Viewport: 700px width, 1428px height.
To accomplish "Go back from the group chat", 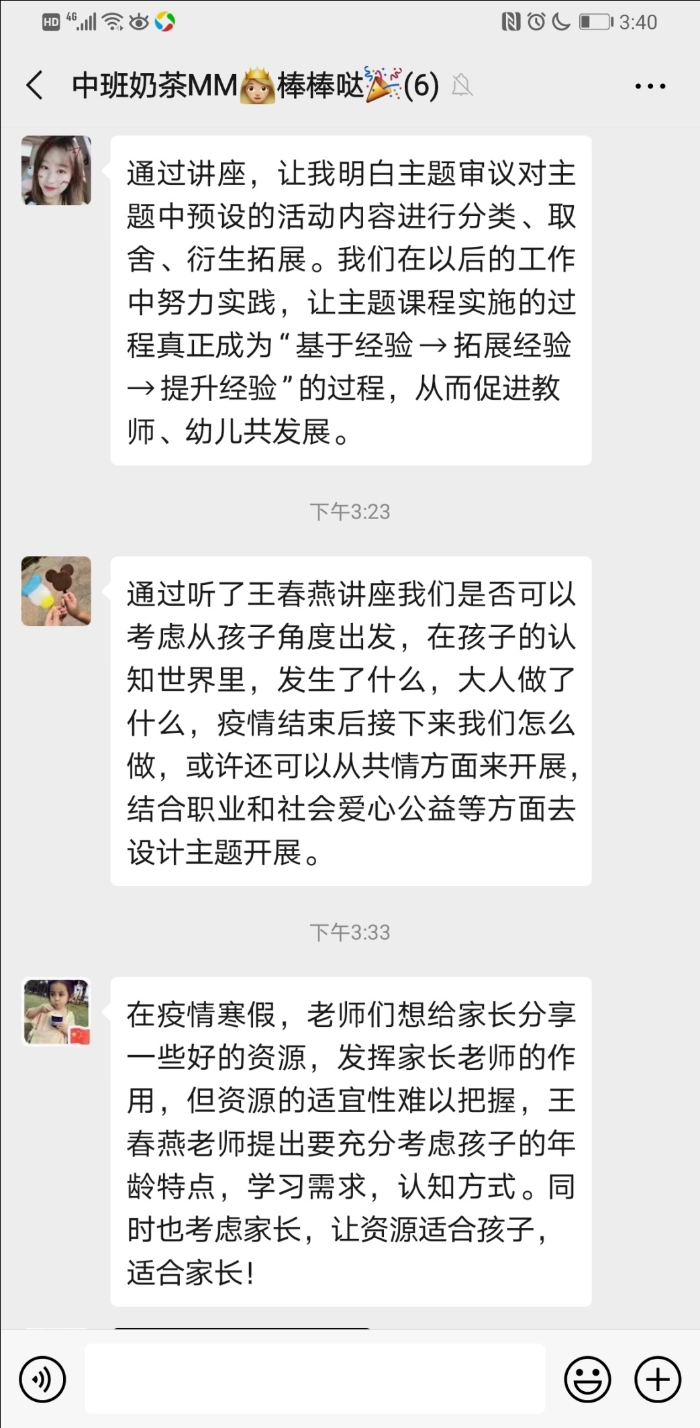I will [x=35, y=86].
